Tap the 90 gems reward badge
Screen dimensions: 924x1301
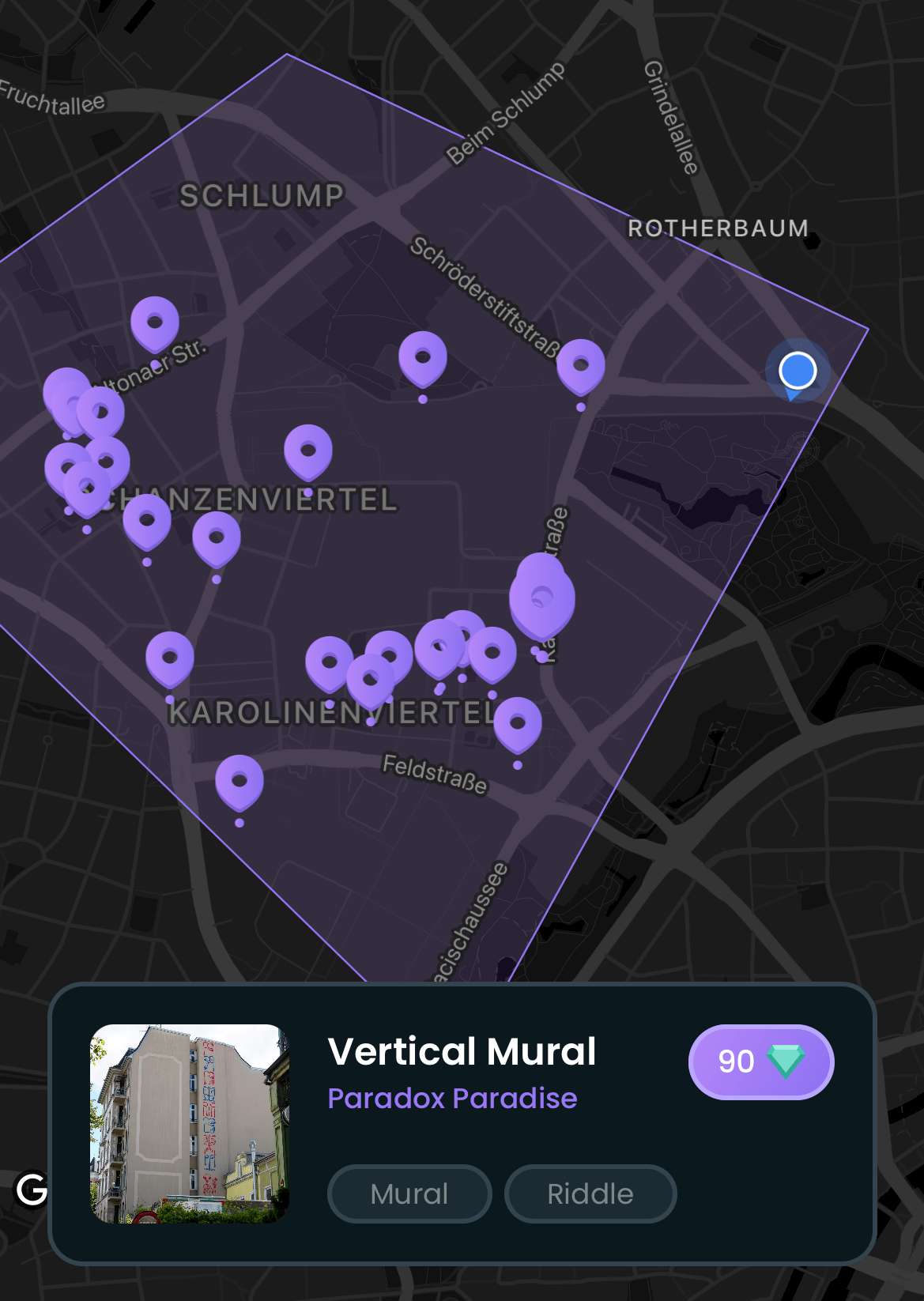point(760,1062)
